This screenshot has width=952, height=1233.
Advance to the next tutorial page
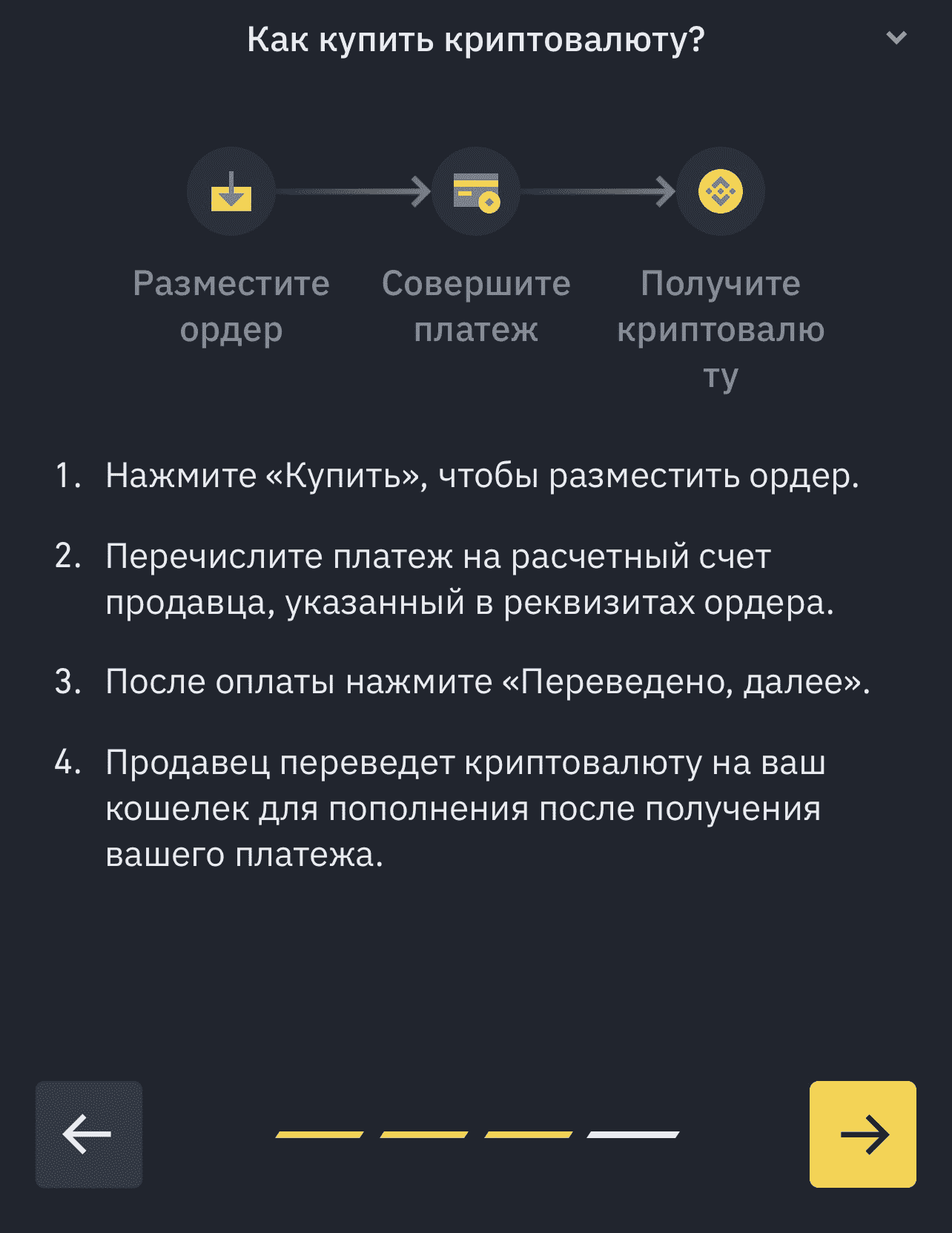[x=862, y=1134]
